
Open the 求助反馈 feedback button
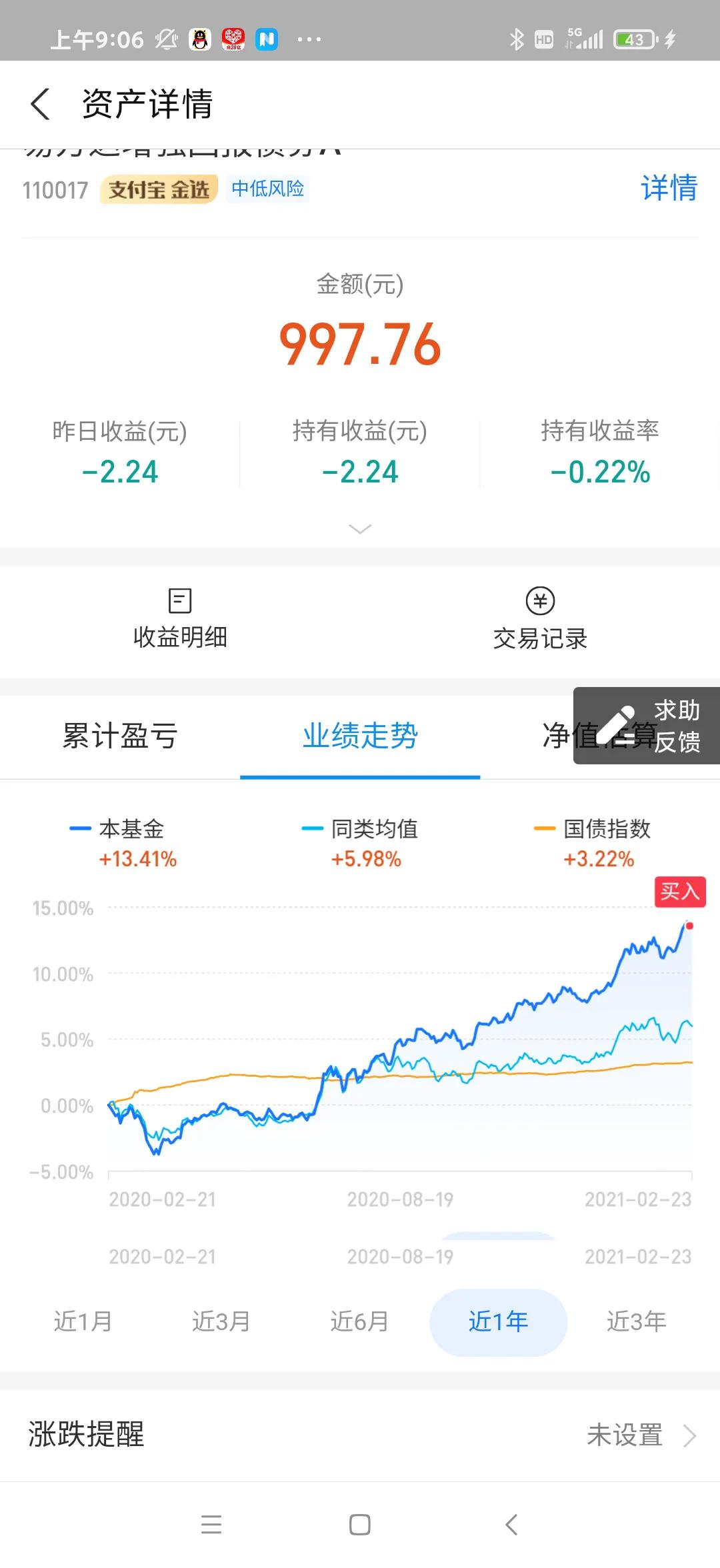(647, 726)
